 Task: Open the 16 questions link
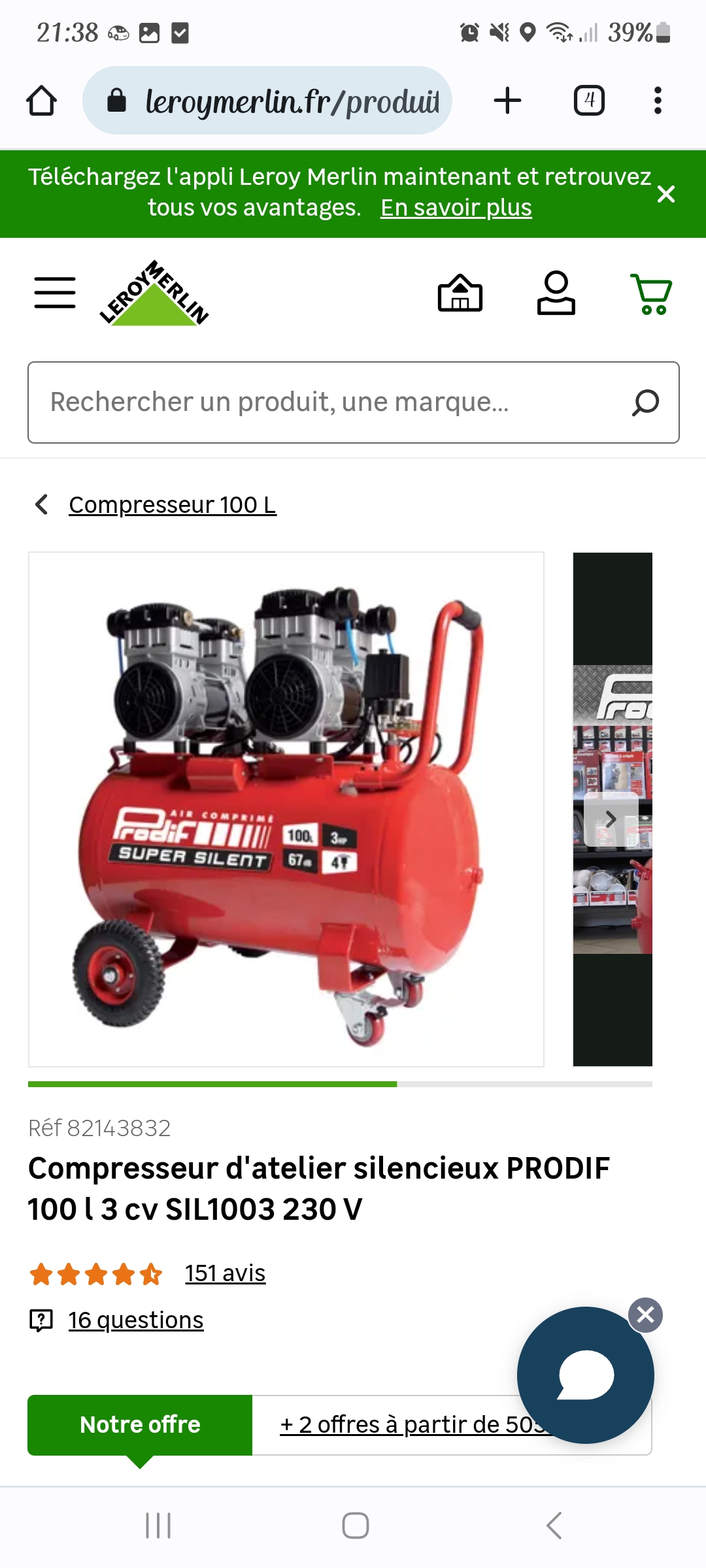pos(136,1320)
